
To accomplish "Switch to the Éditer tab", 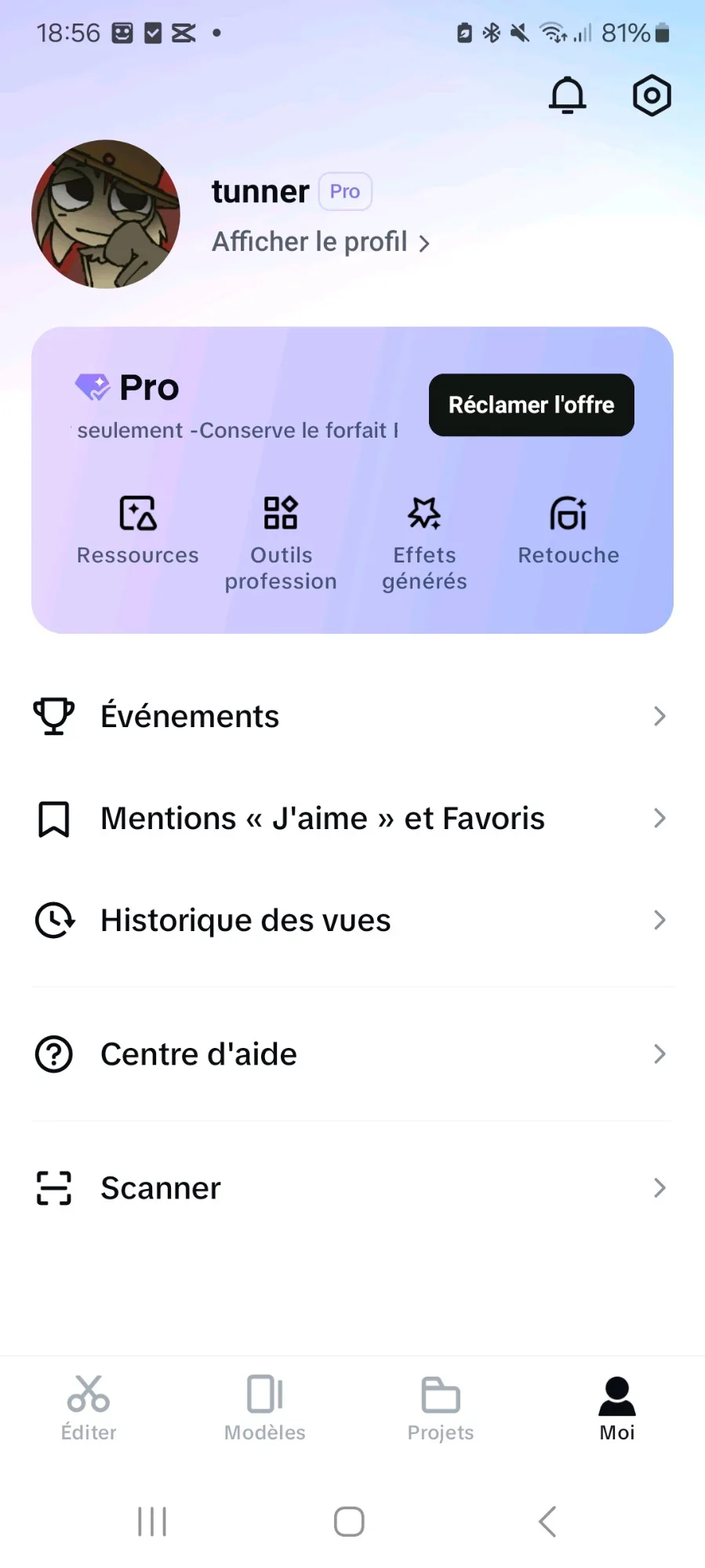I will 89,1409.
